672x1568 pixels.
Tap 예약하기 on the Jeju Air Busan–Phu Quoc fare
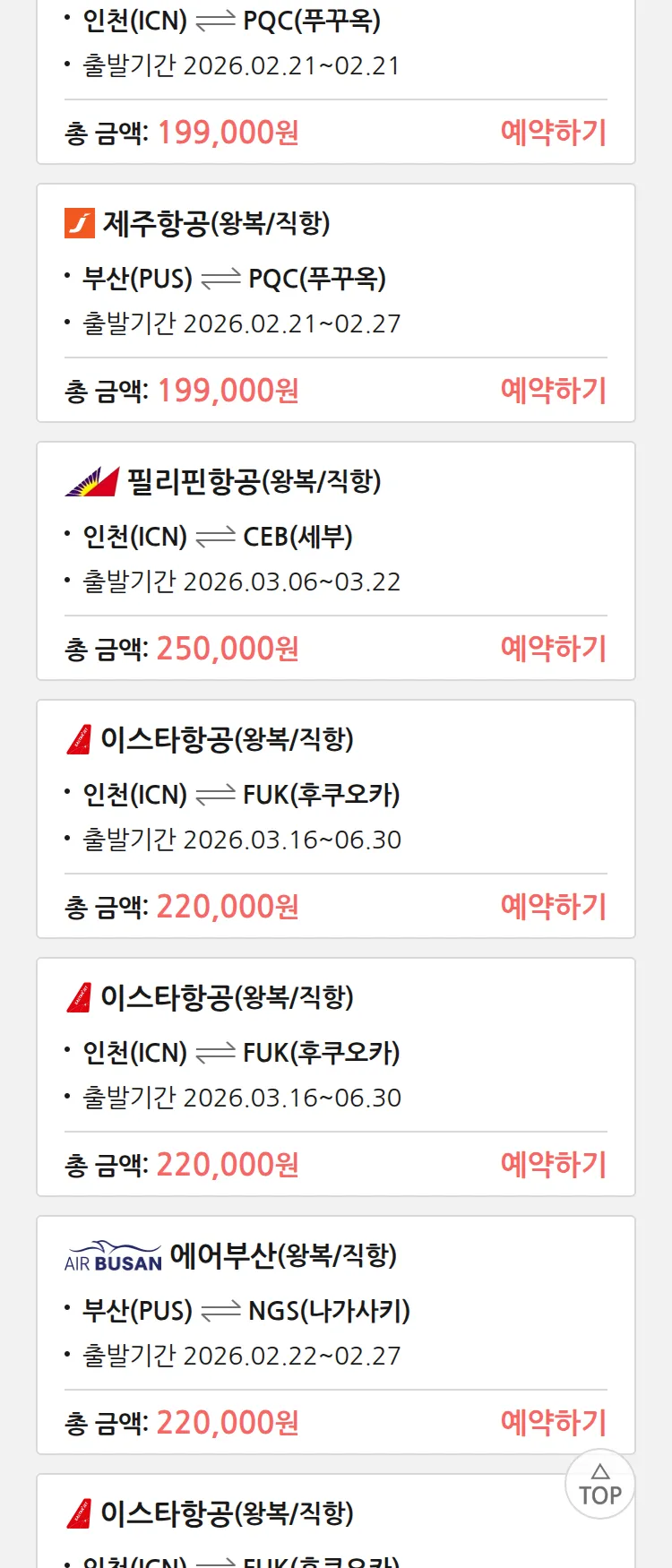[x=553, y=391]
